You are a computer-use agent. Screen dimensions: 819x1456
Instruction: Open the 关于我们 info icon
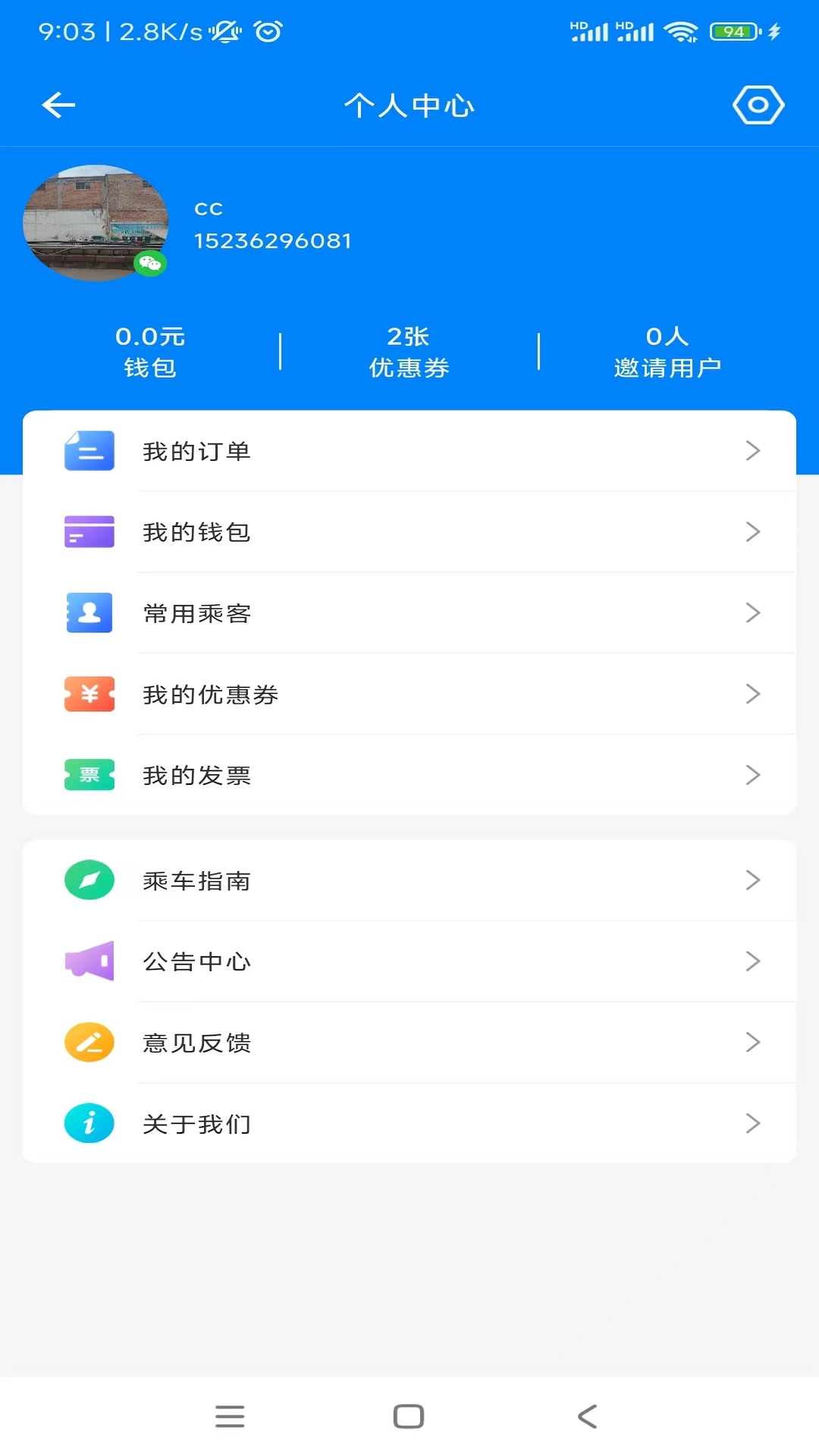[89, 1123]
